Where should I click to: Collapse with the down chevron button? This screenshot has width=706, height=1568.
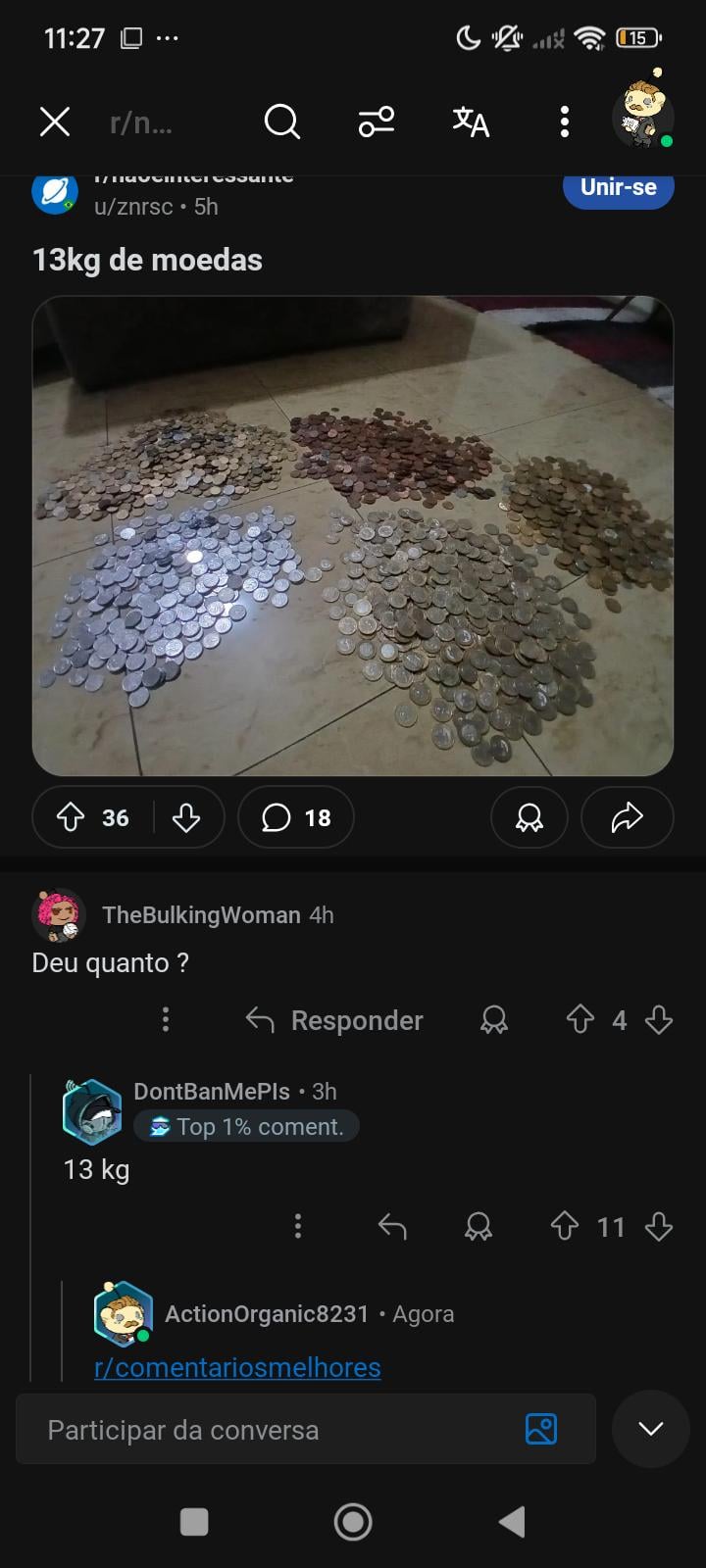[651, 1429]
